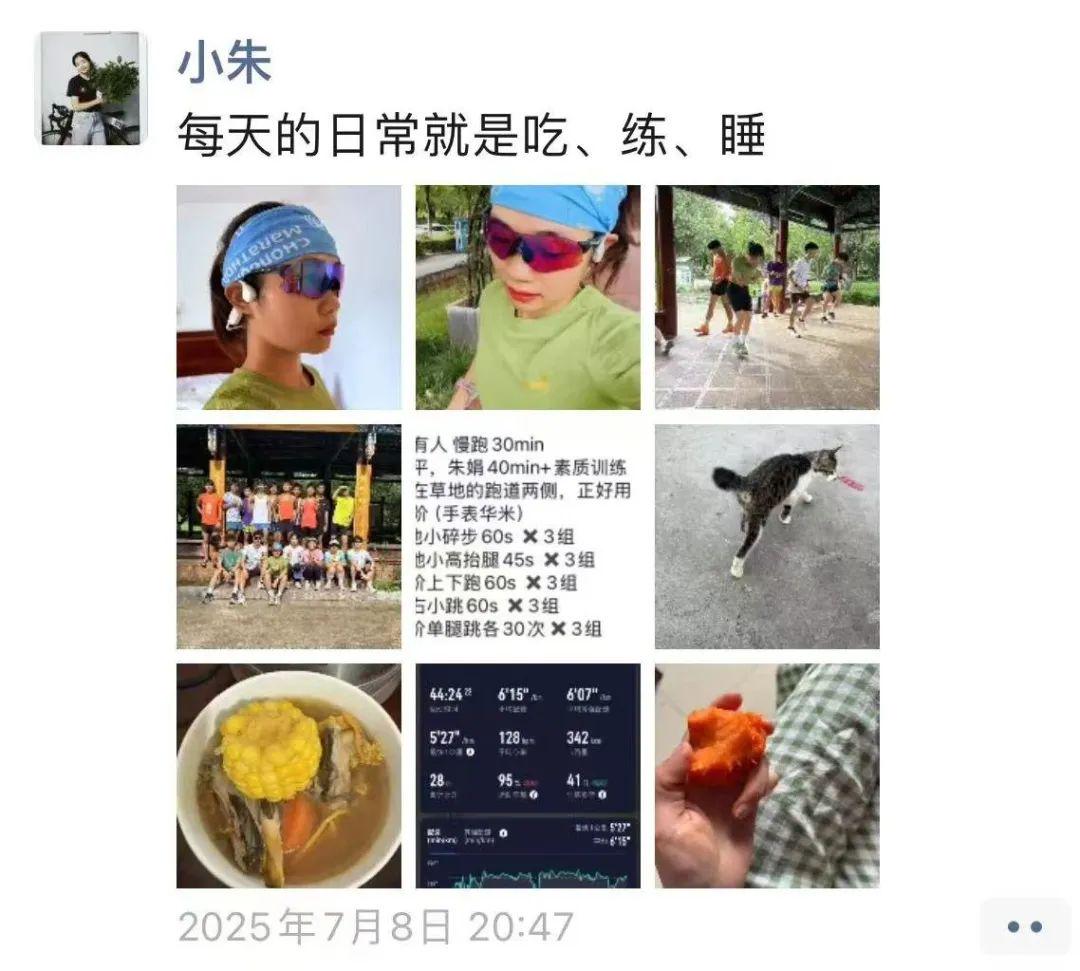1080x971 pixels.
Task: Tap the username 小朱
Action: point(224,62)
